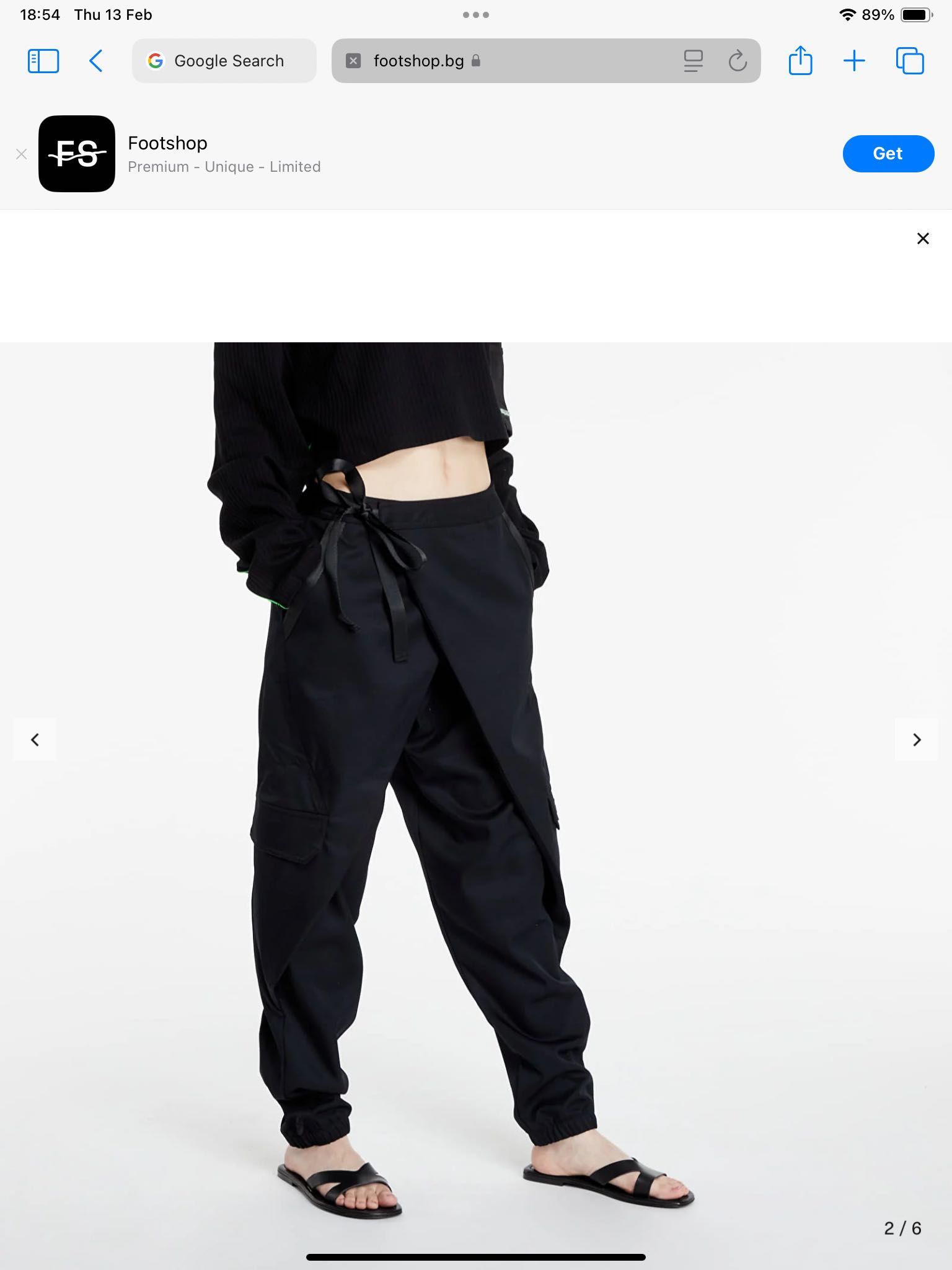Close the footshop.bg tab
The height and width of the screenshot is (1270, 952).
(353, 61)
